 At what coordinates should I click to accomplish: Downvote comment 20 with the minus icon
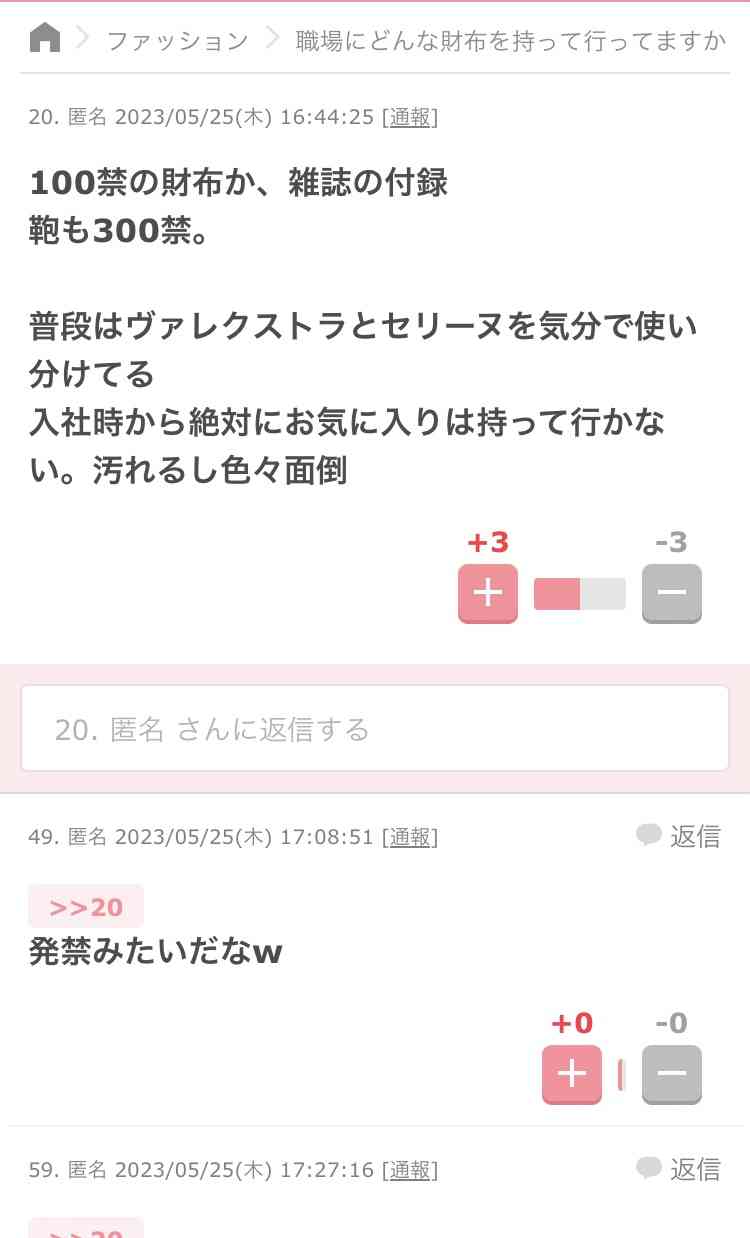point(671,593)
